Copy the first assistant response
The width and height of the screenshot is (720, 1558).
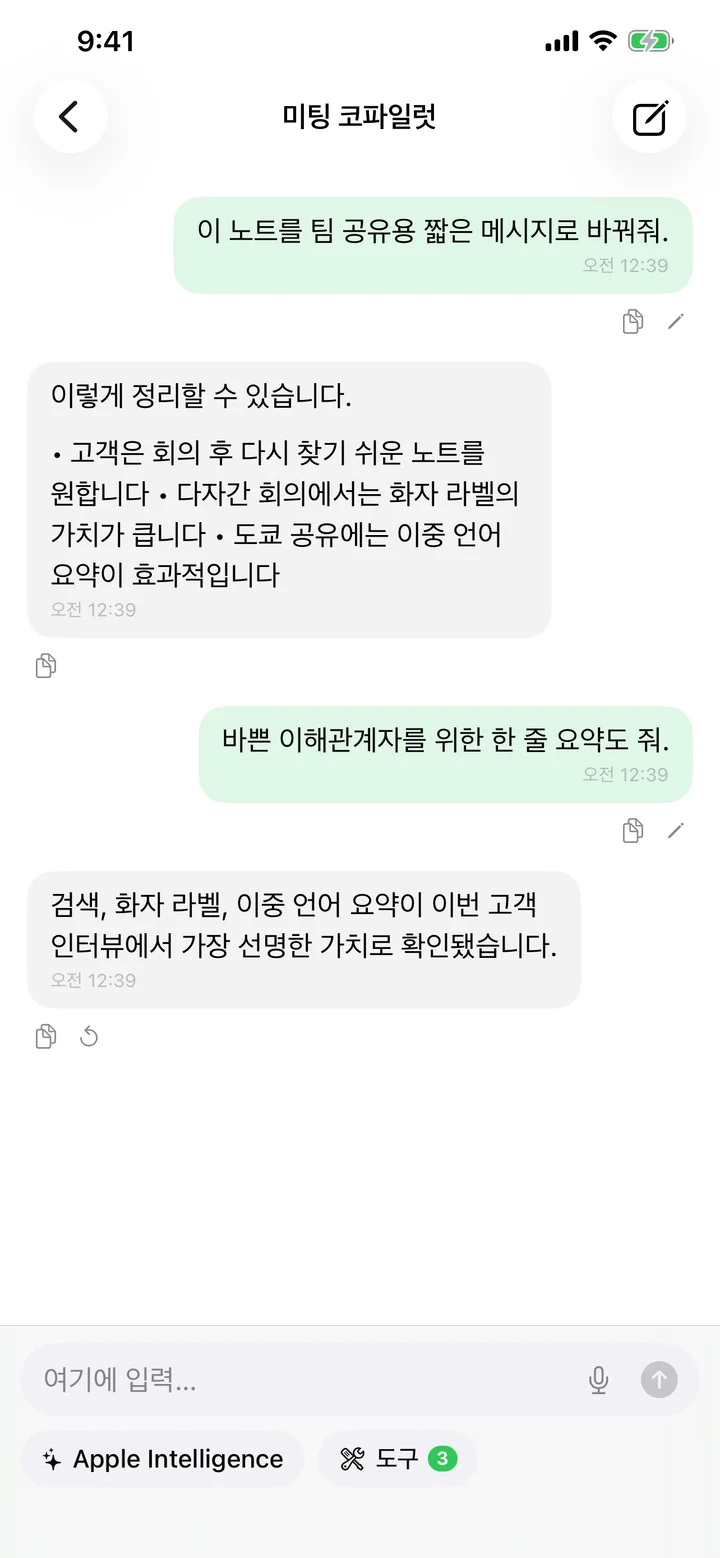click(x=45, y=665)
